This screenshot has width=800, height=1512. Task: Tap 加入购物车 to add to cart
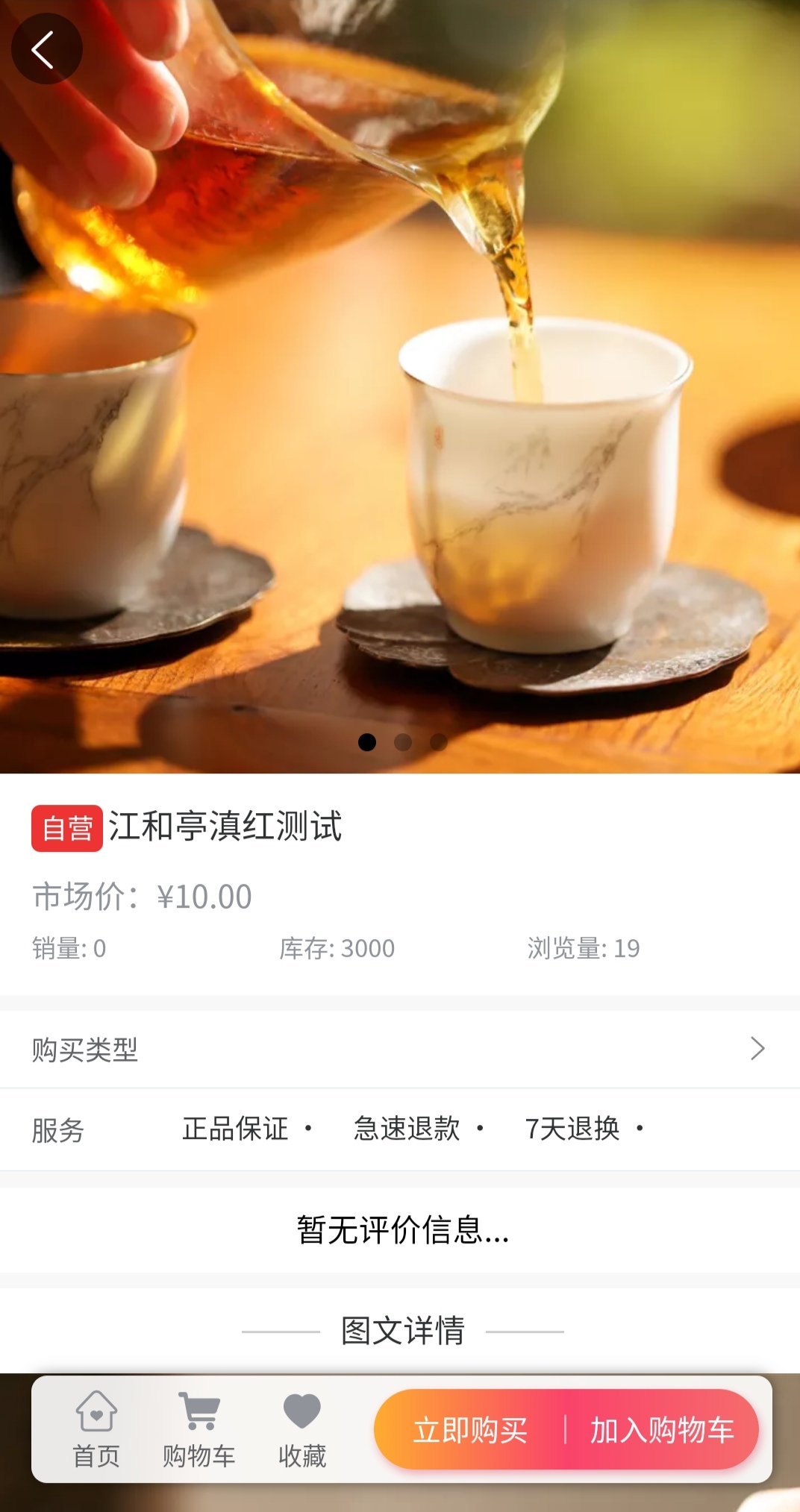click(x=662, y=1430)
